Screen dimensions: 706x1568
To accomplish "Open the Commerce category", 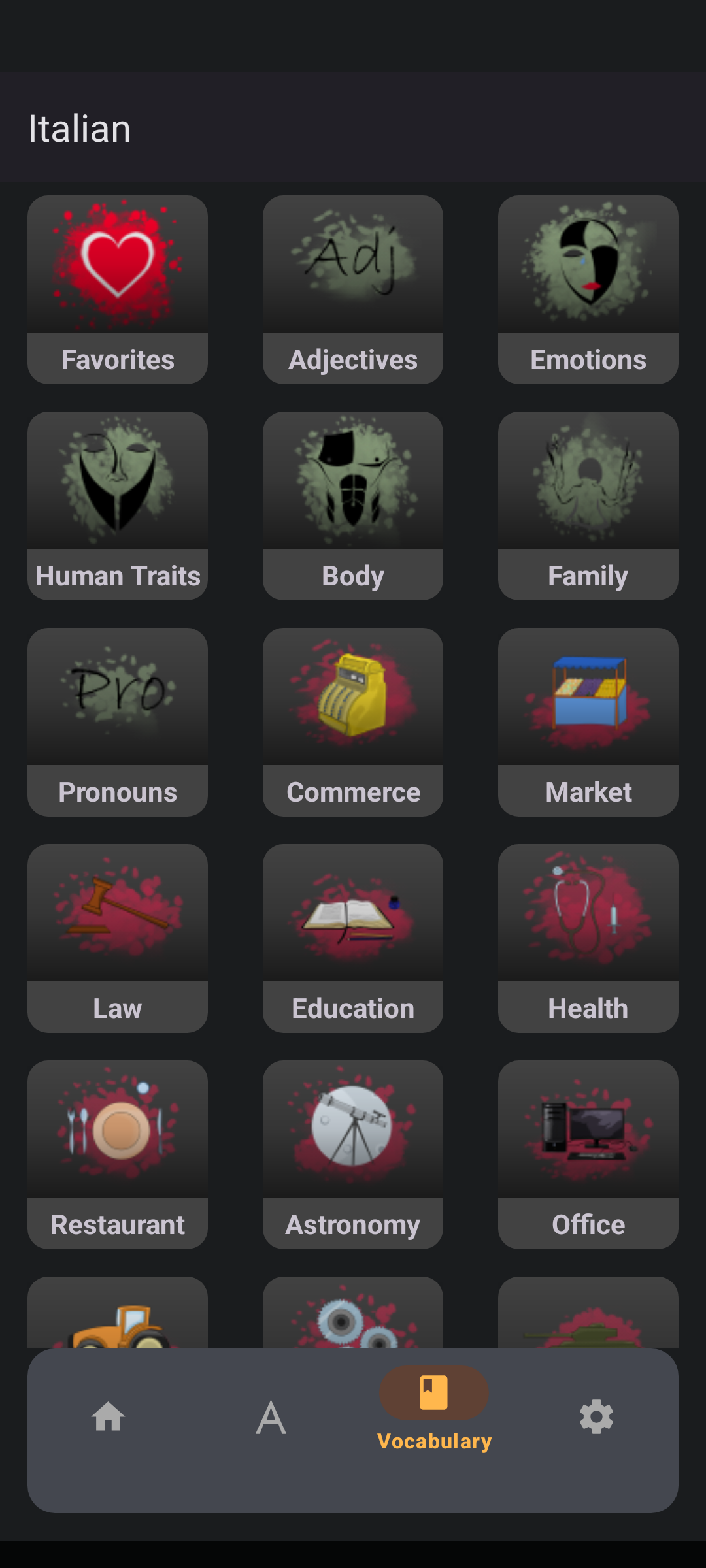I will pyautogui.click(x=353, y=722).
